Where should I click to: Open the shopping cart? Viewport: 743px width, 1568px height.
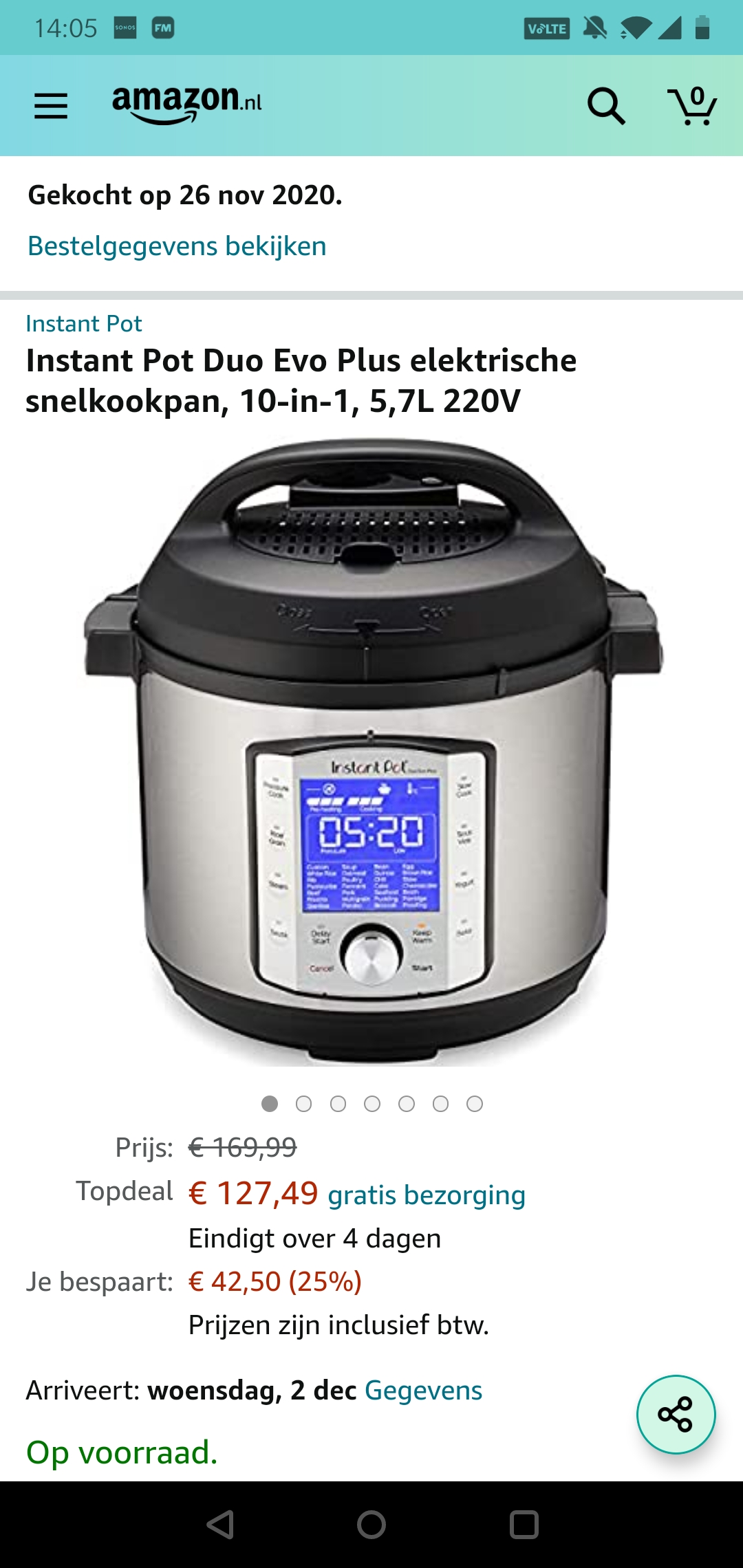692,106
